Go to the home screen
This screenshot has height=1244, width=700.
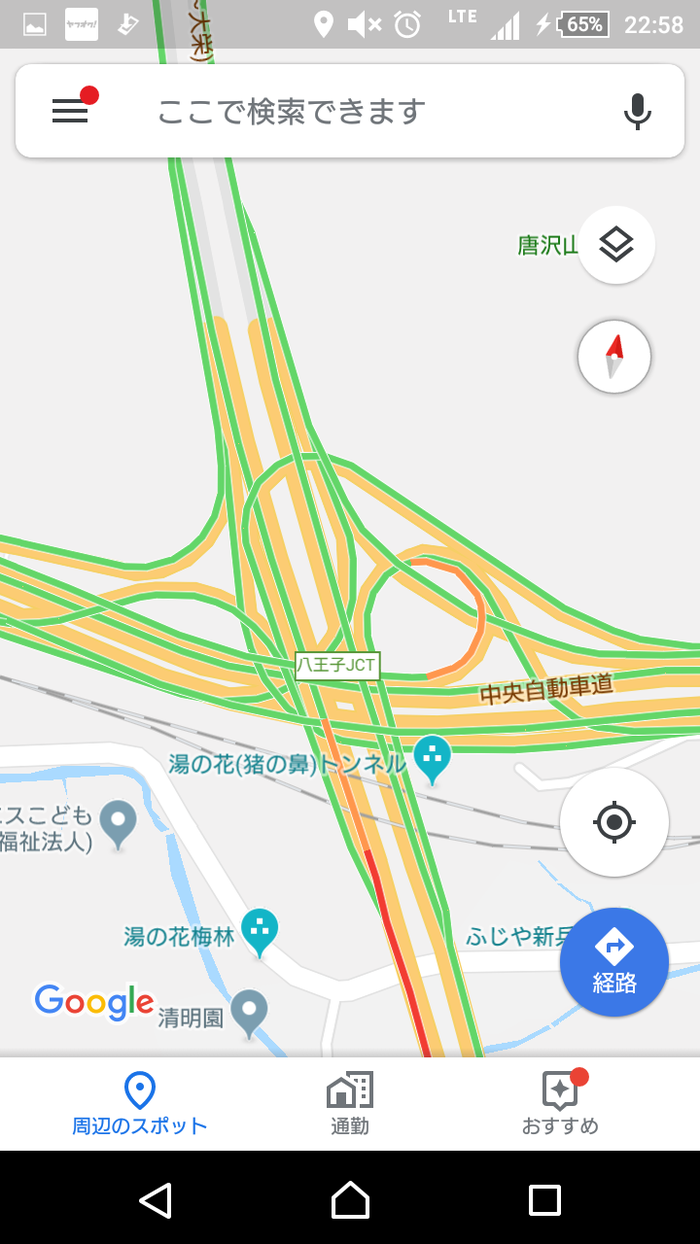coord(350,1200)
